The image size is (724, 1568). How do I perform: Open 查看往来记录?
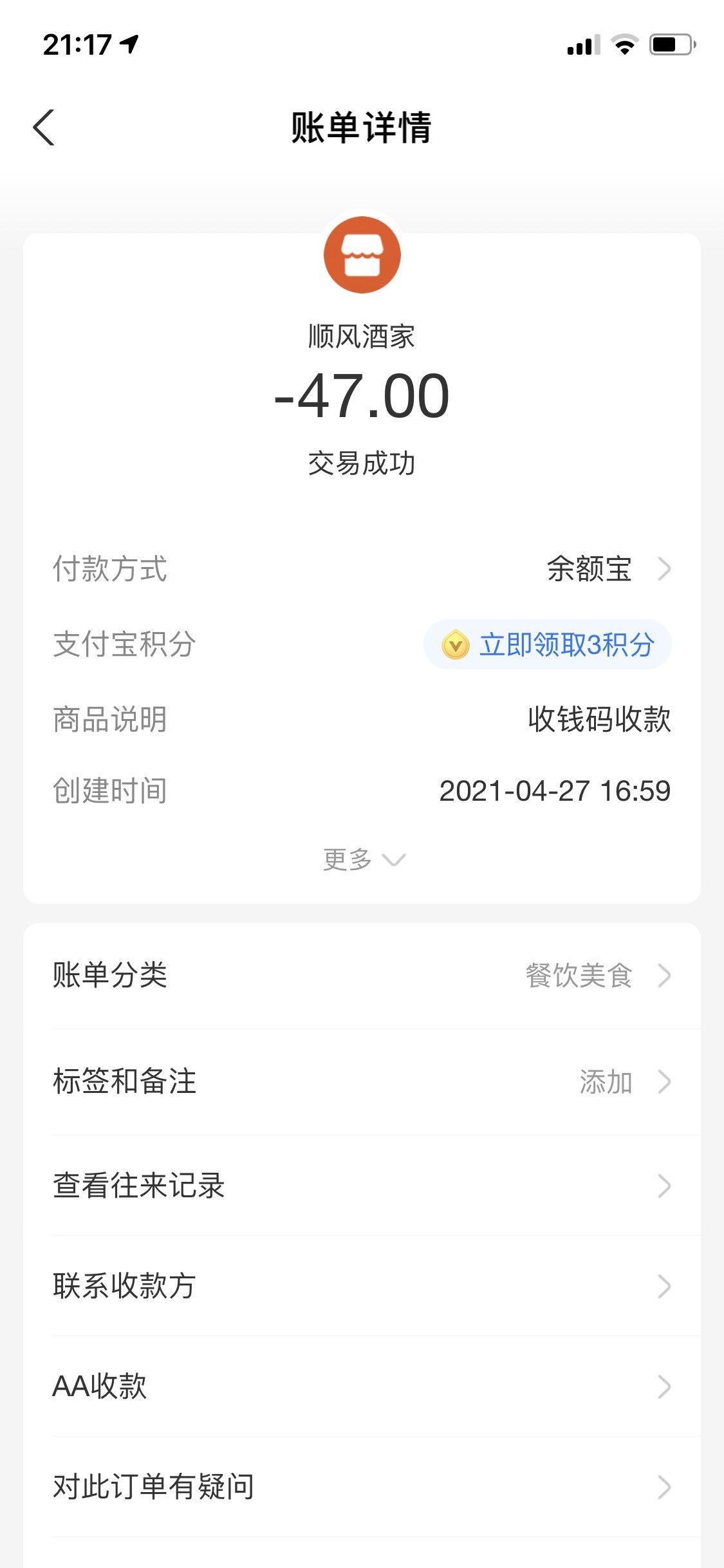[x=362, y=1186]
